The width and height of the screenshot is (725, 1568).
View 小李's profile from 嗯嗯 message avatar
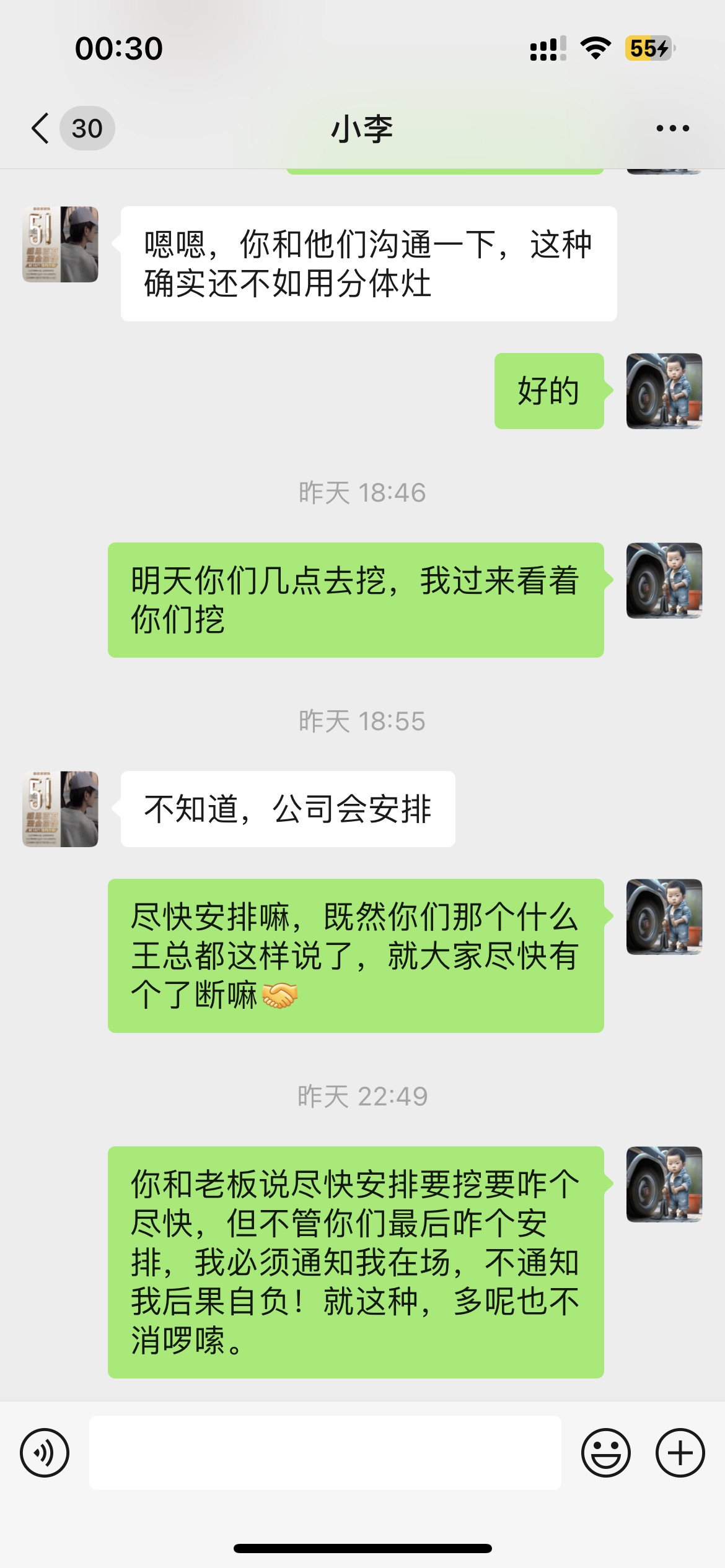tap(61, 245)
